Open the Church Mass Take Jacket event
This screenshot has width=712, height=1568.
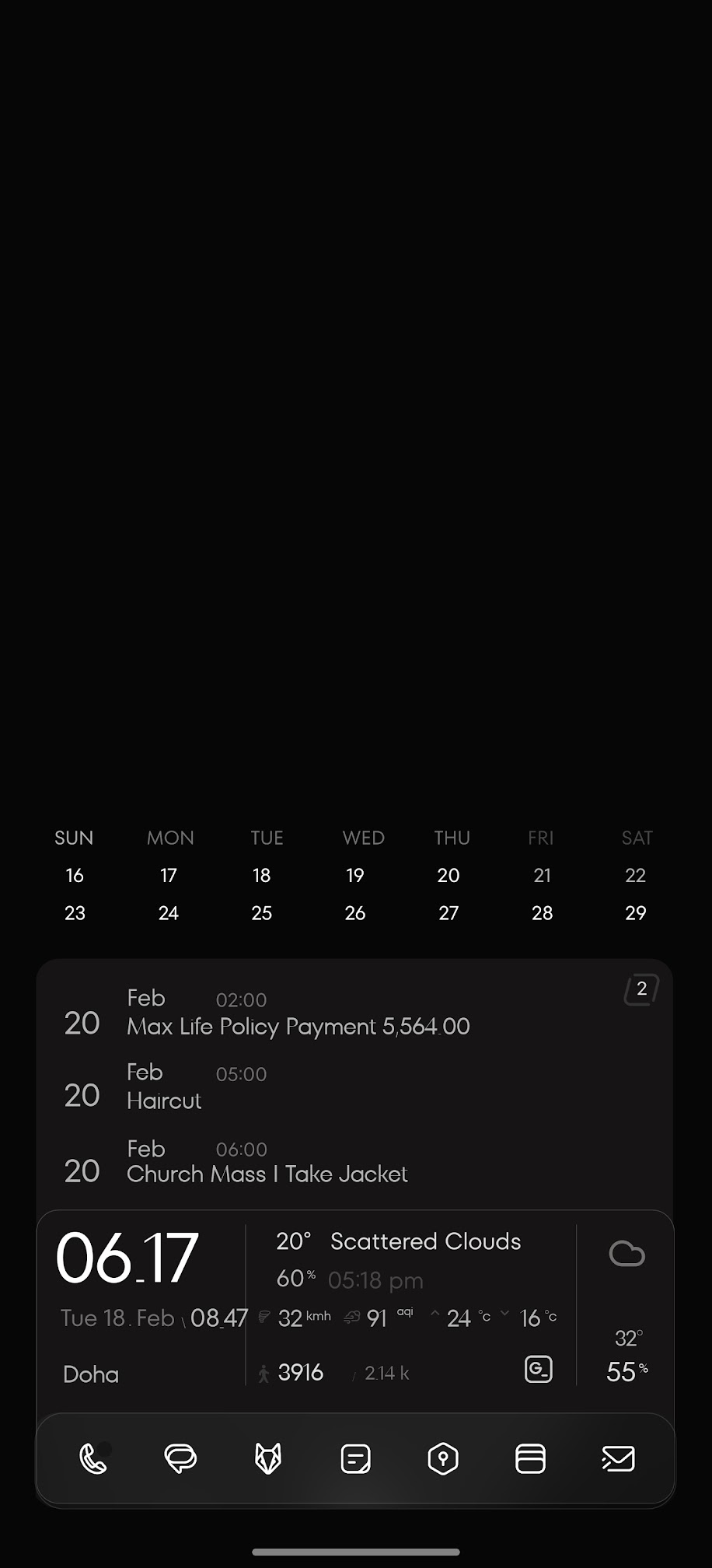[x=267, y=1174]
